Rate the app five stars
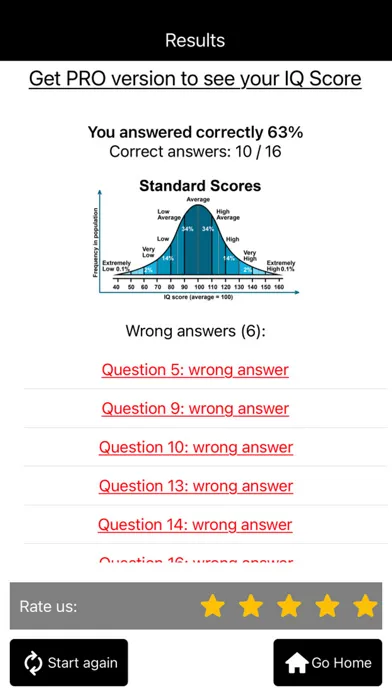Viewport: 392px width, 696px height. point(365,606)
